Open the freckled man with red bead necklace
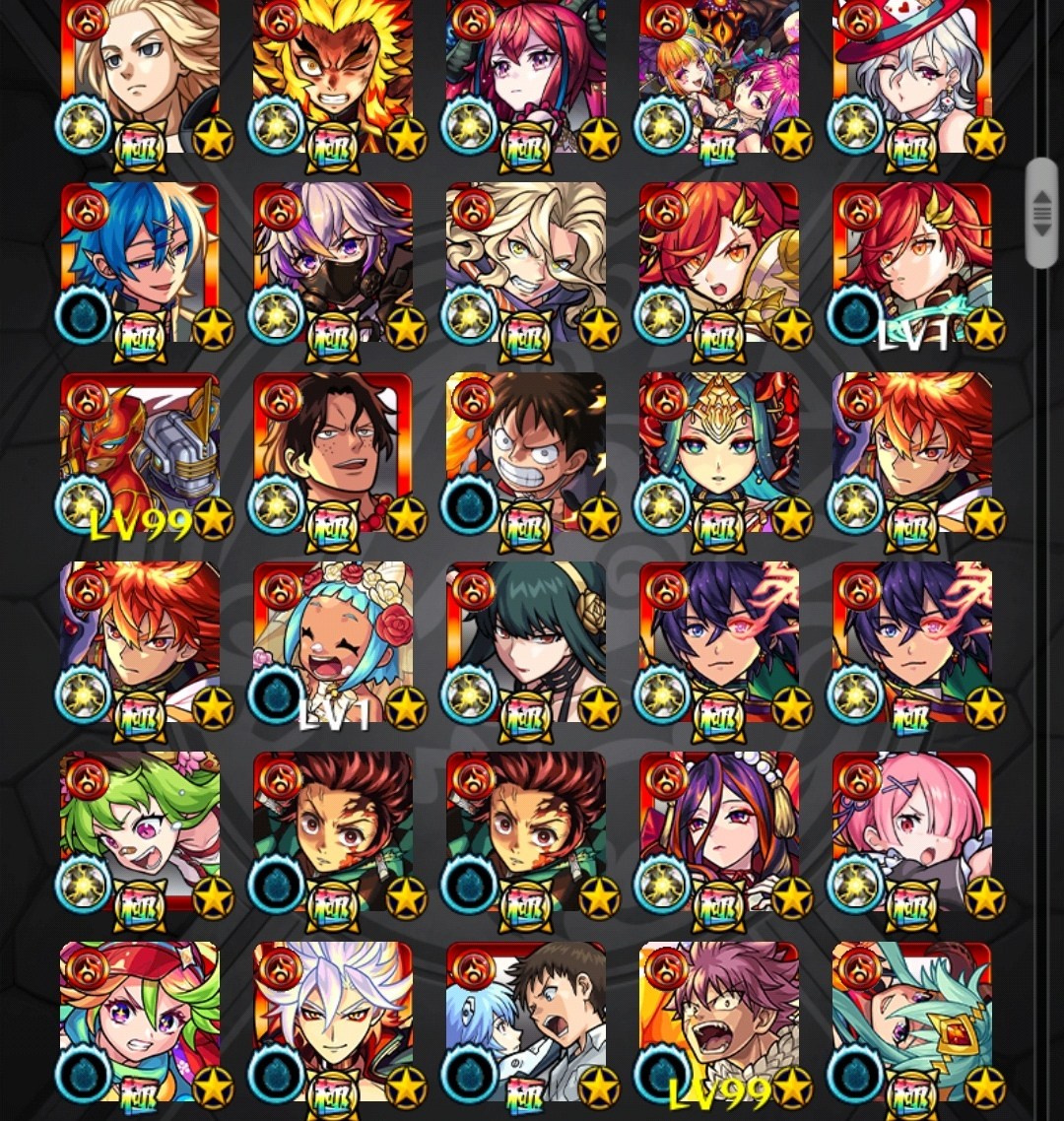Viewport: 1064px width, 1121px height. click(x=332, y=453)
